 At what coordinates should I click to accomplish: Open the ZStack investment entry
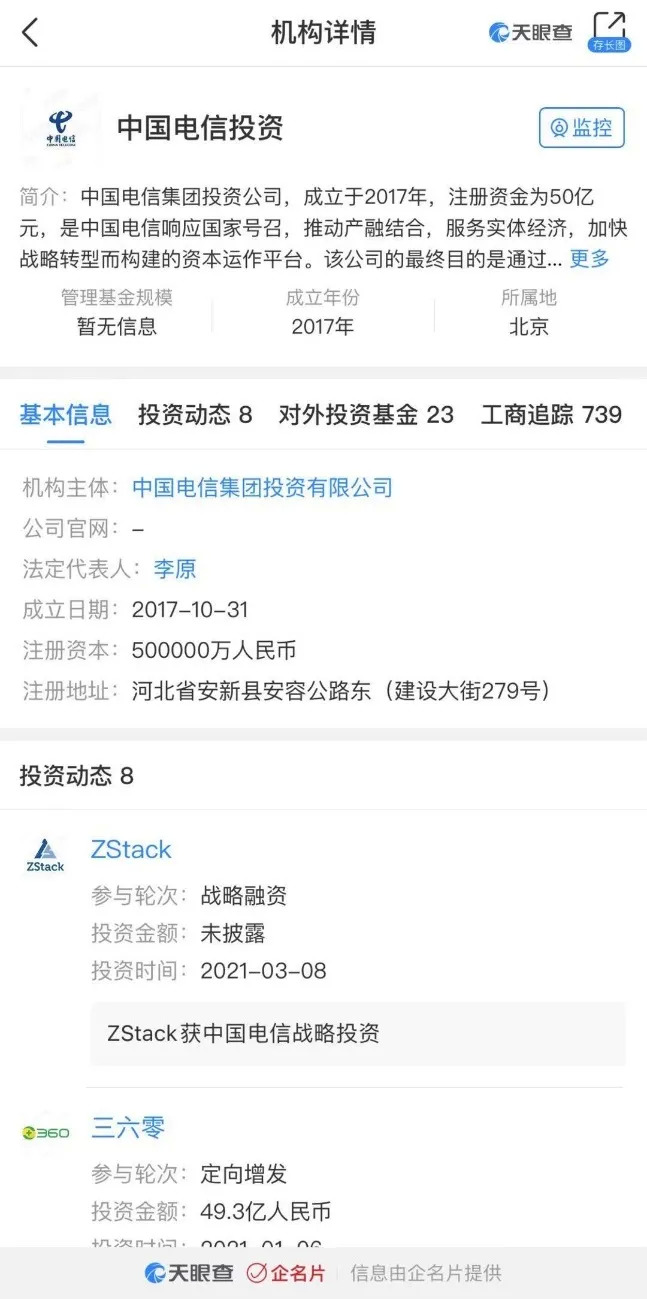point(131,849)
